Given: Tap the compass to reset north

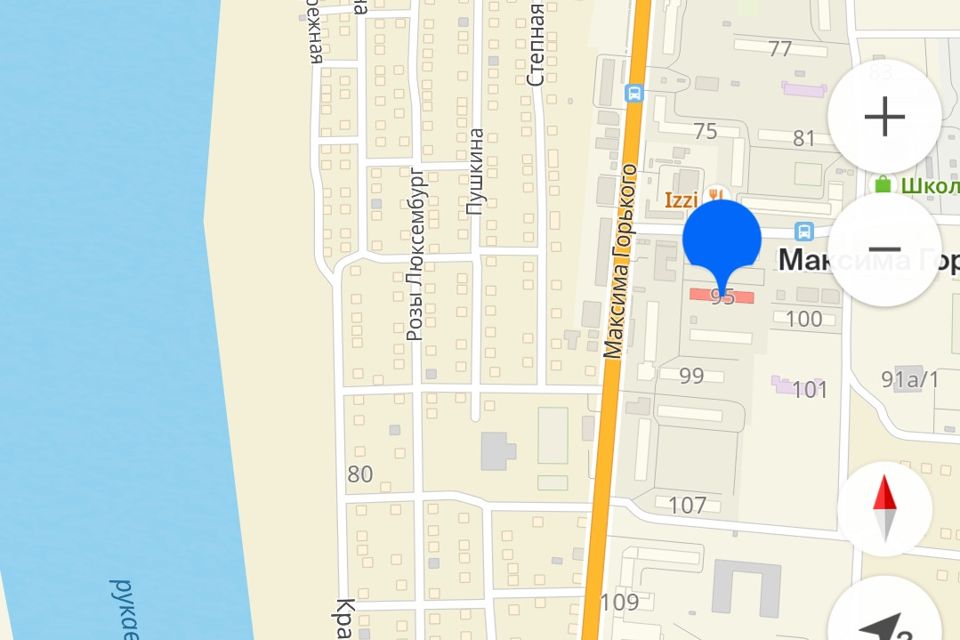Looking at the screenshot, I should [884, 509].
